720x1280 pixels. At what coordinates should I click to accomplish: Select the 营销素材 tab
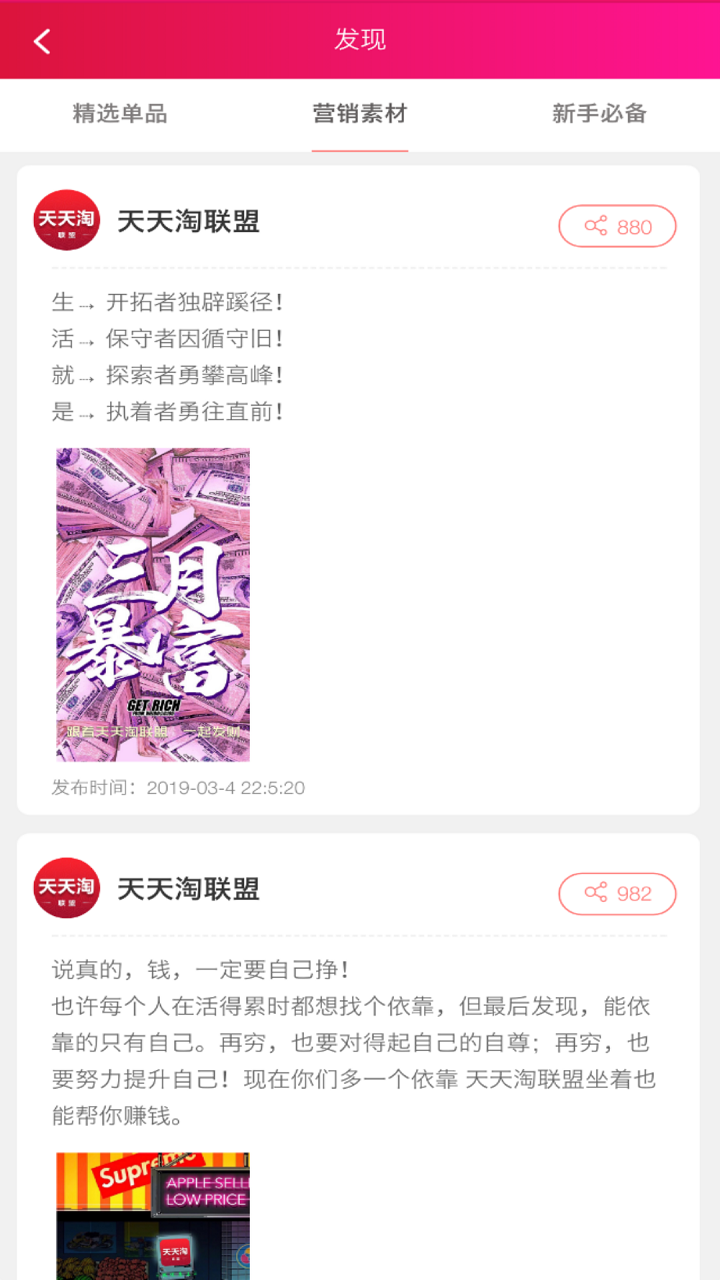point(360,114)
